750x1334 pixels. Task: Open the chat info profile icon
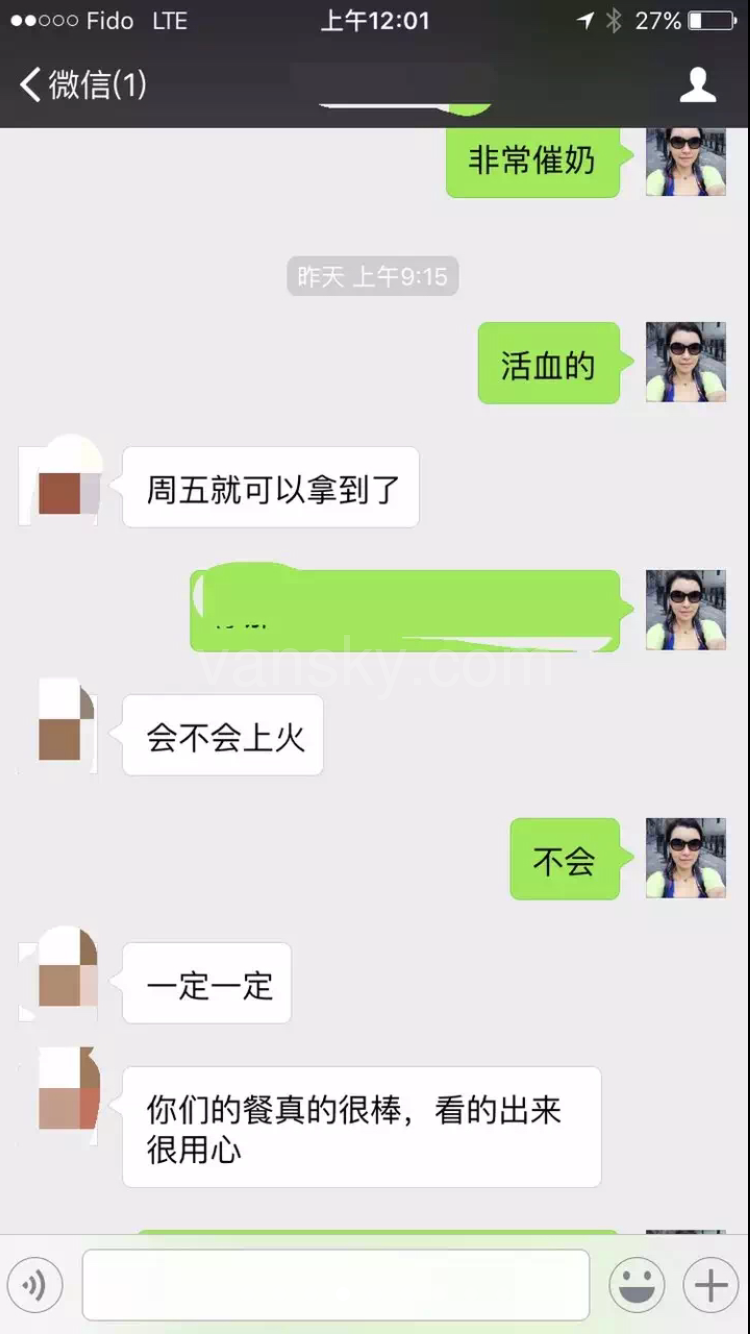[697, 85]
